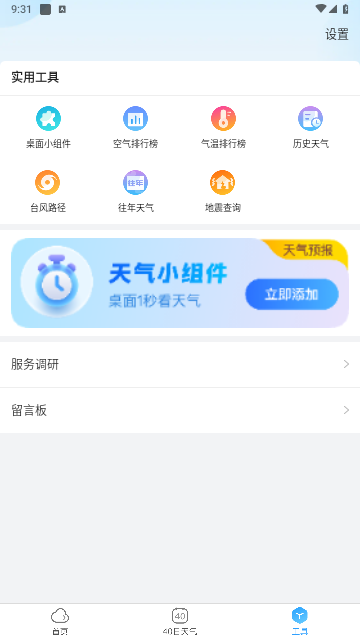Open the 地震查询 earthquake lookup
Screen dimensions: 360x640
(223, 191)
